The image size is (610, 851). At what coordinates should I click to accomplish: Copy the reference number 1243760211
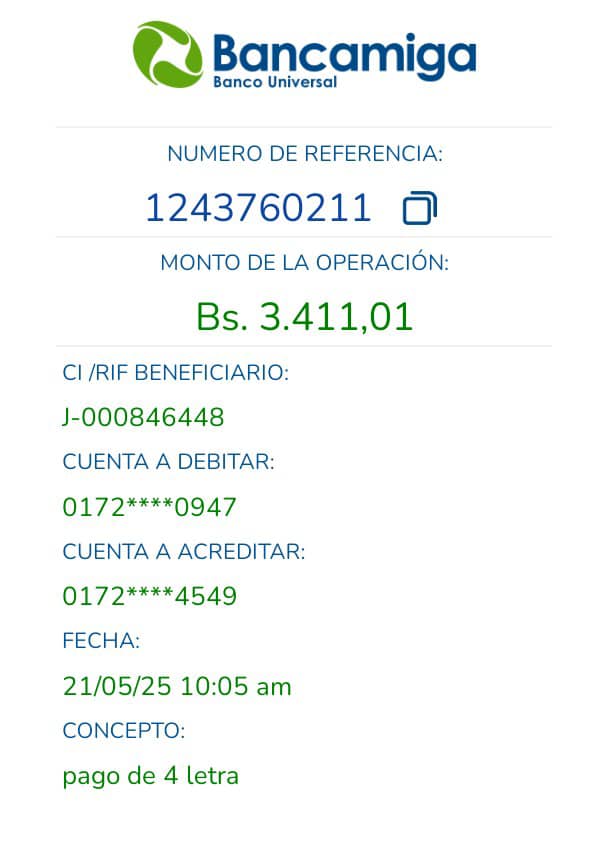[420, 208]
